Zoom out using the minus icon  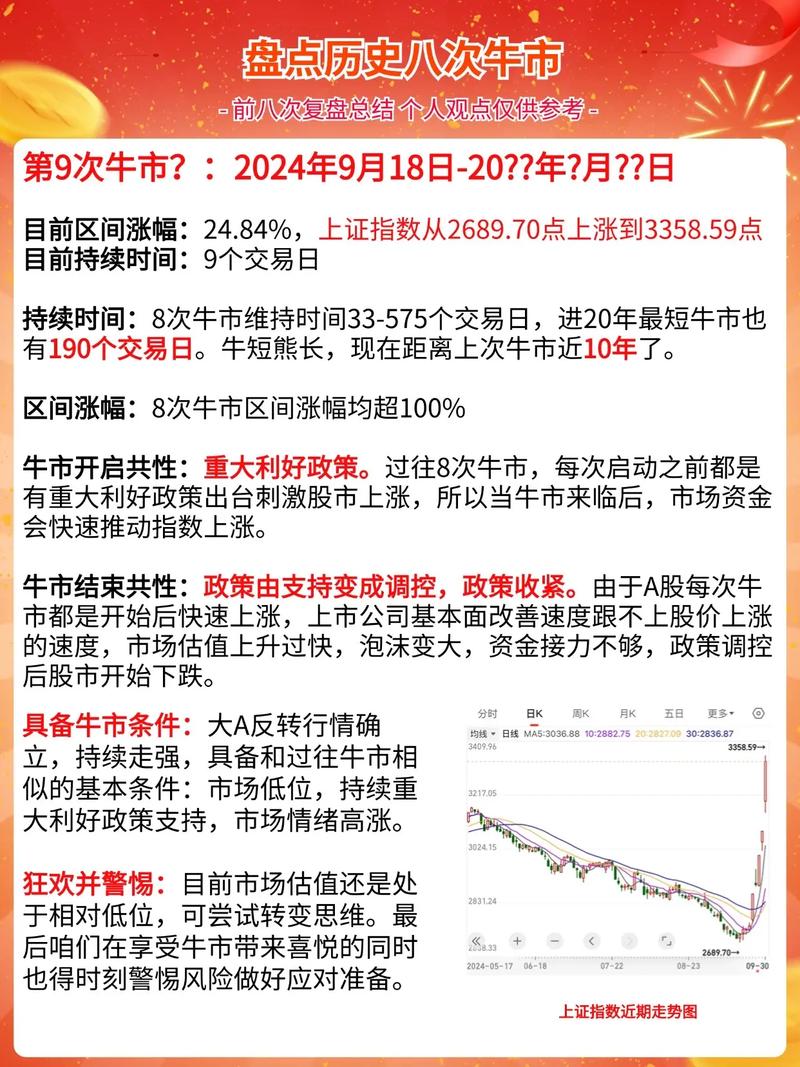pos(554,940)
